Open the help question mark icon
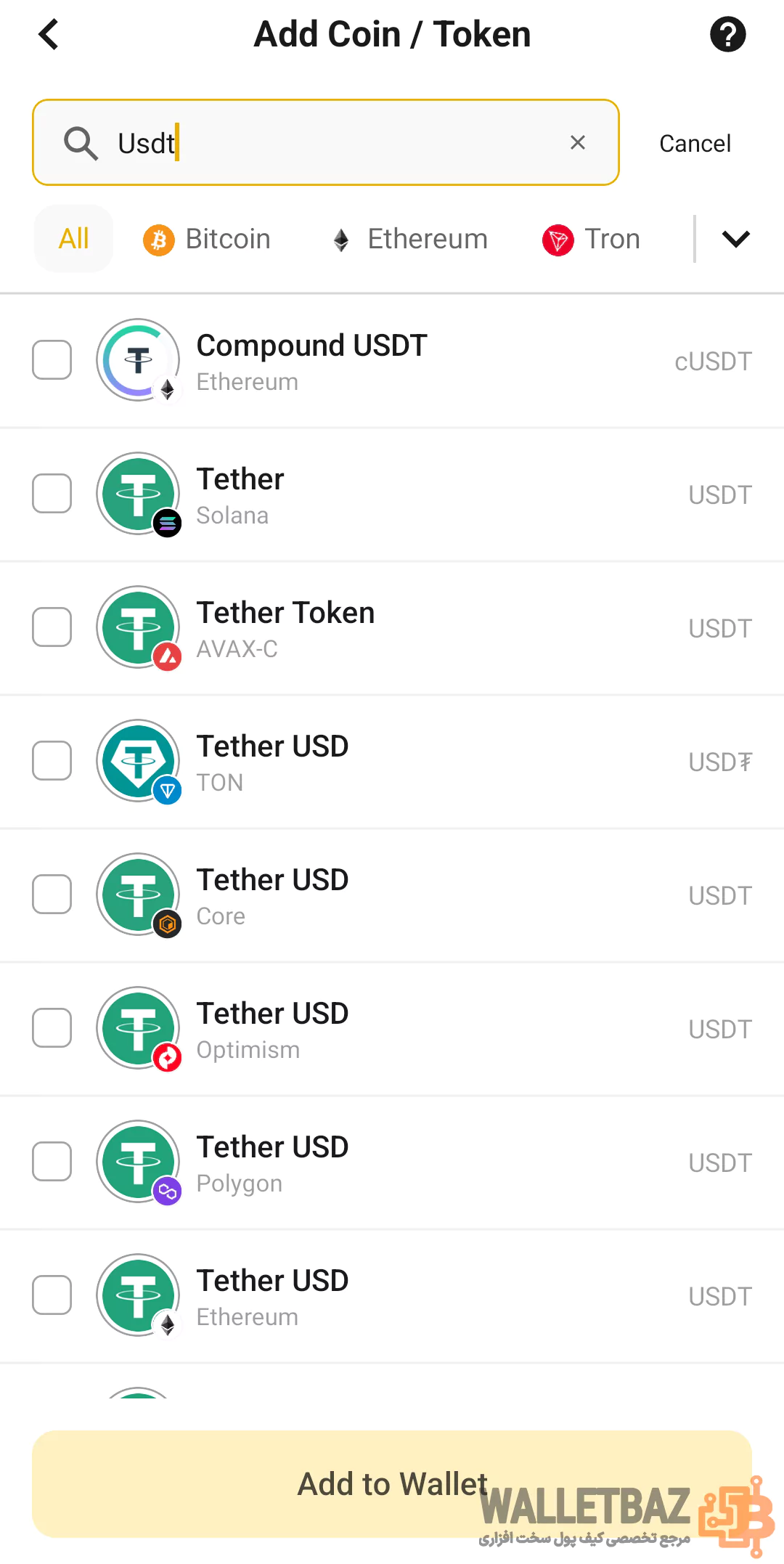This screenshot has width=784, height=1564. coord(727,34)
